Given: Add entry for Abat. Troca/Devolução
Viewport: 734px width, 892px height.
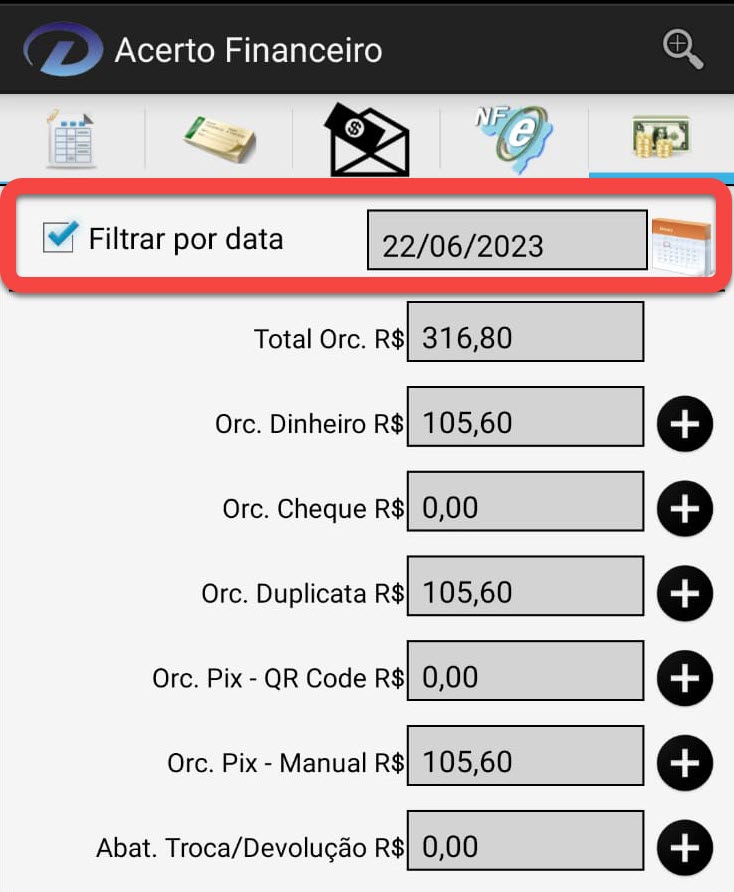Looking at the screenshot, I should (x=684, y=849).
